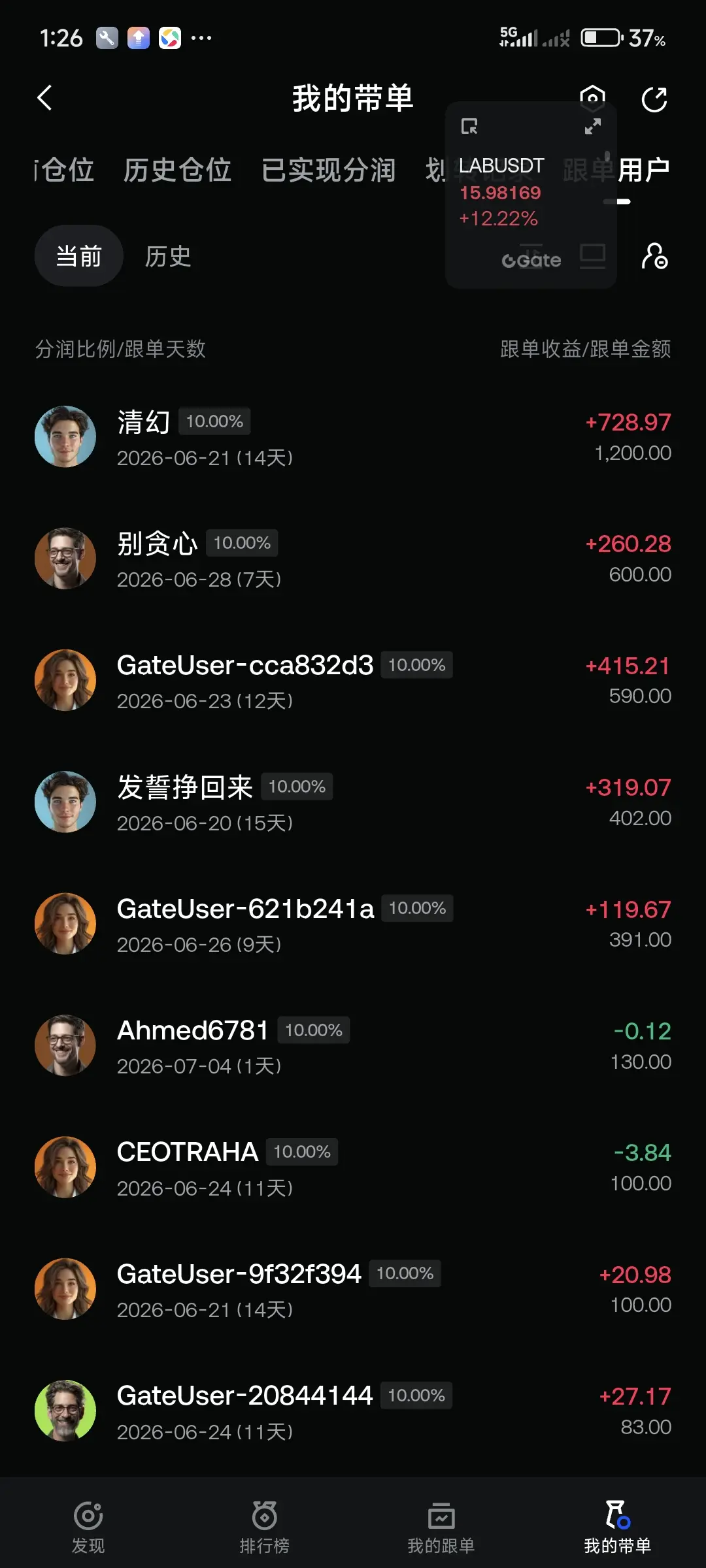Screen dimensions: 706x1568
Task: Switch to the 历史仓位 tab
Action: pyautogui.click(x=177, y=171)
